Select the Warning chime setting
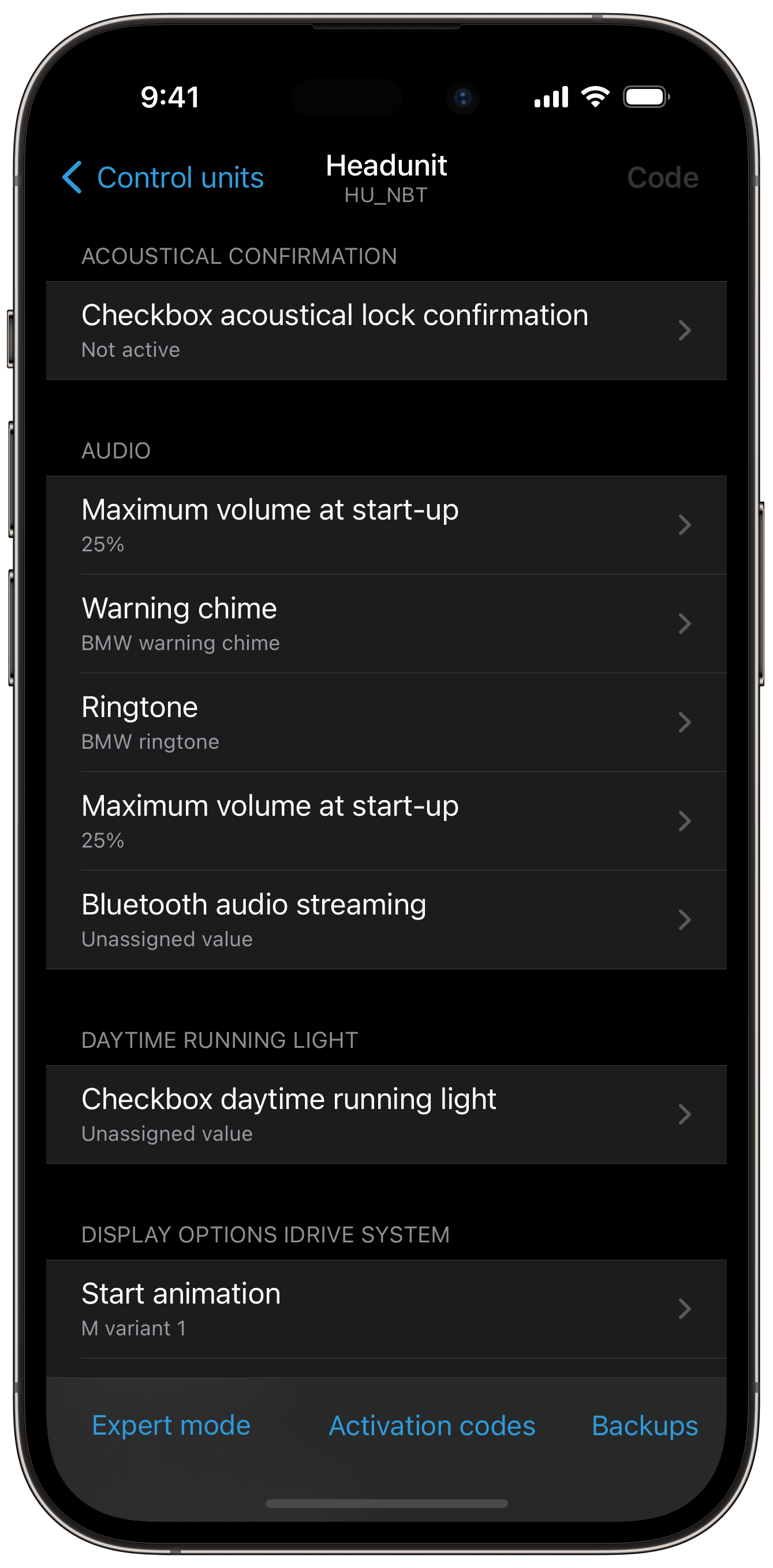773x1568 pixels. pyautogui.click(x=387, y=624)
